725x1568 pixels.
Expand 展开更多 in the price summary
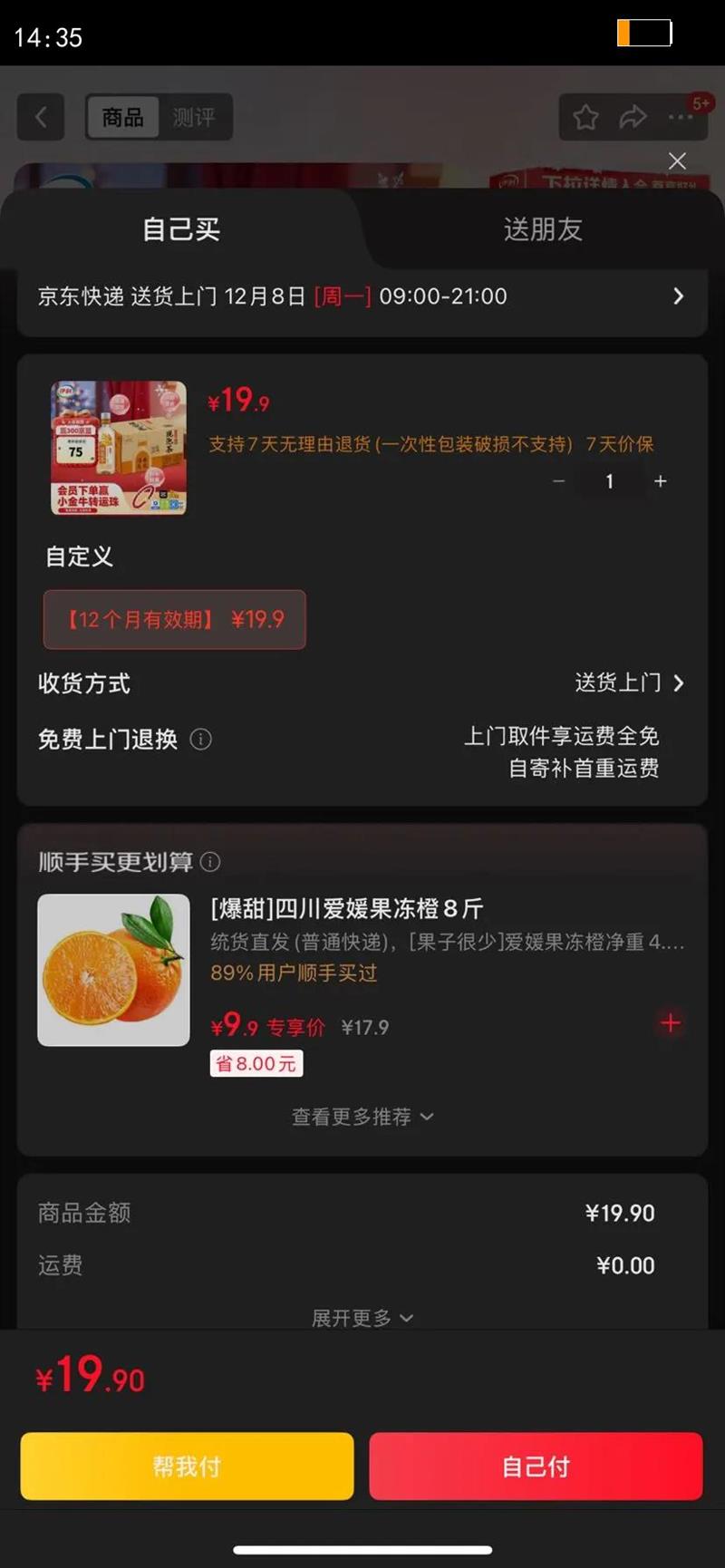pos(362,1317)
